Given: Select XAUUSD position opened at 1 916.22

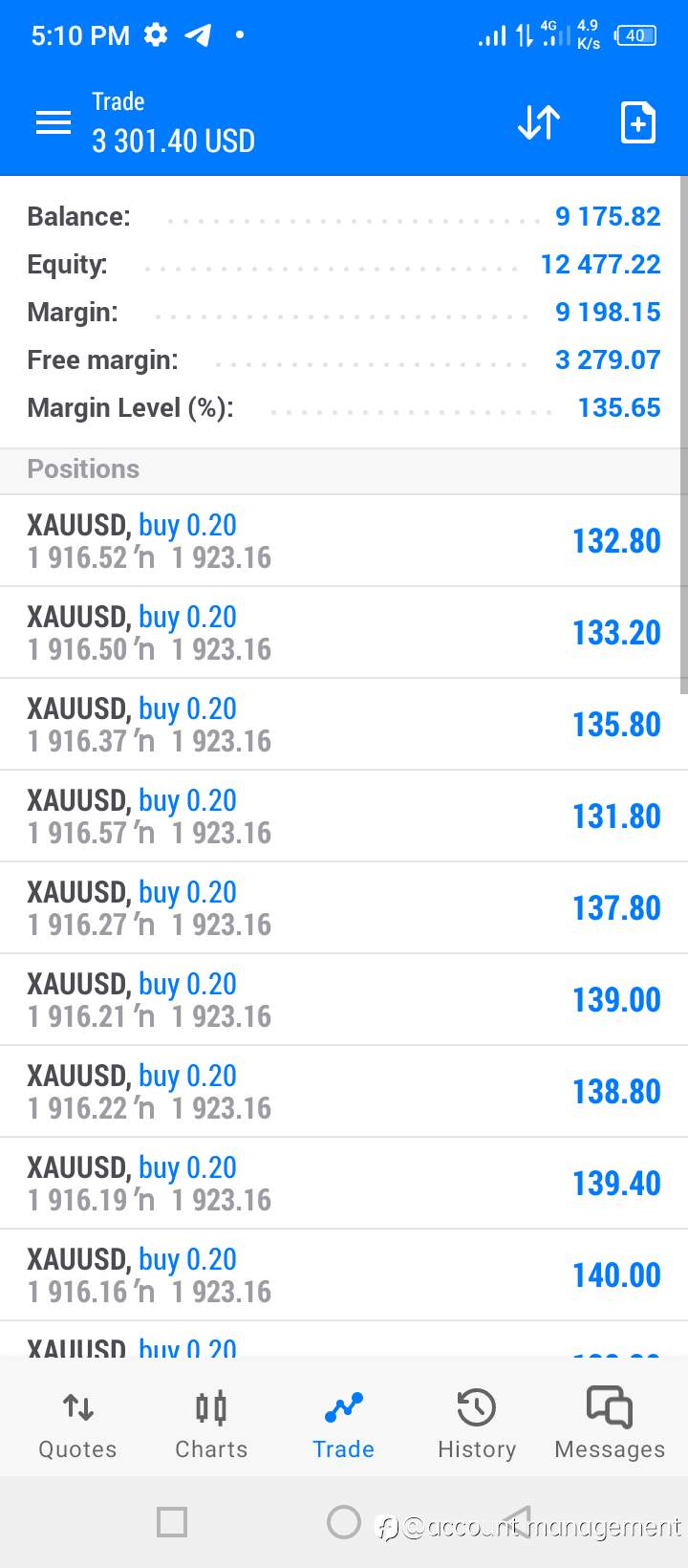Looking at the screenshot, I should tap(344, 1092).
